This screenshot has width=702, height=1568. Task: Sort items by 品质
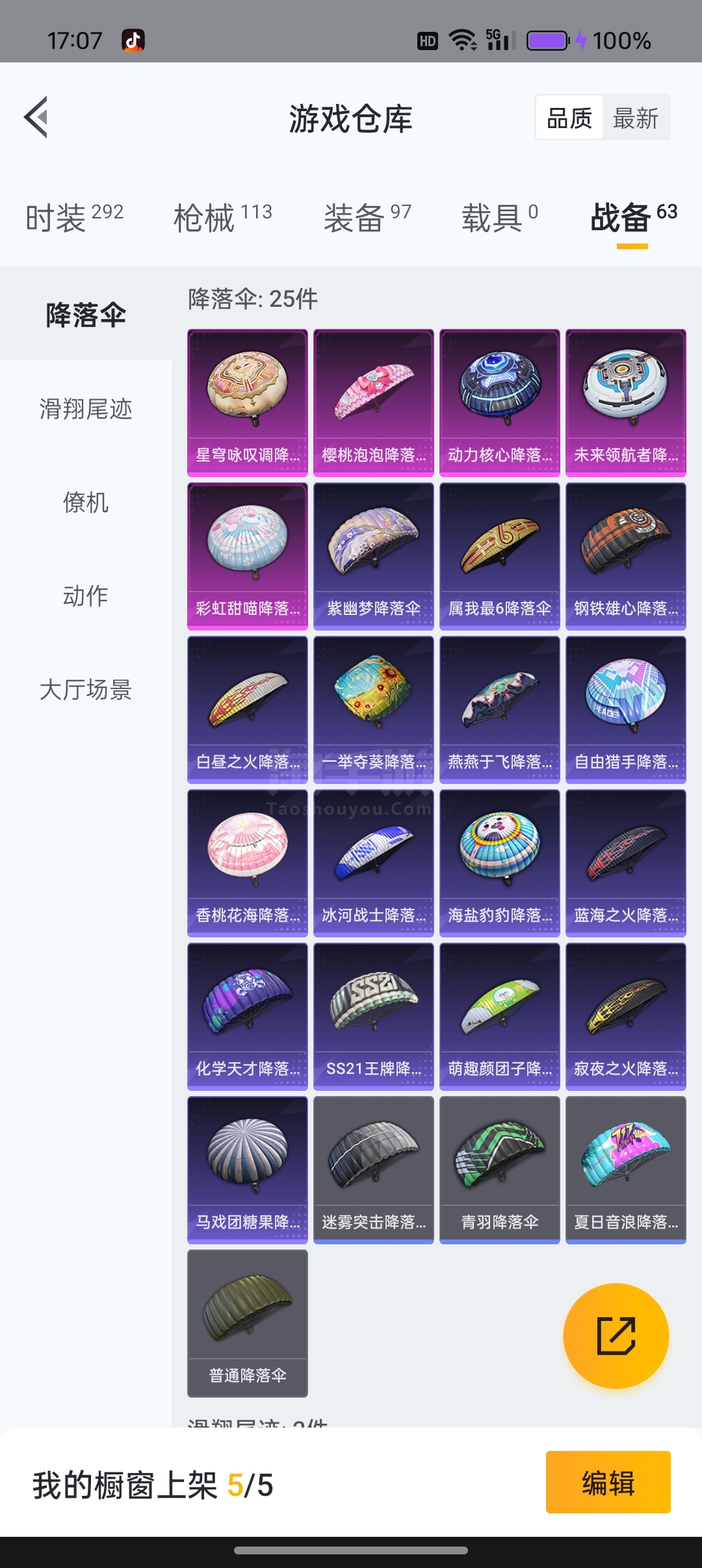pos(569,118)
